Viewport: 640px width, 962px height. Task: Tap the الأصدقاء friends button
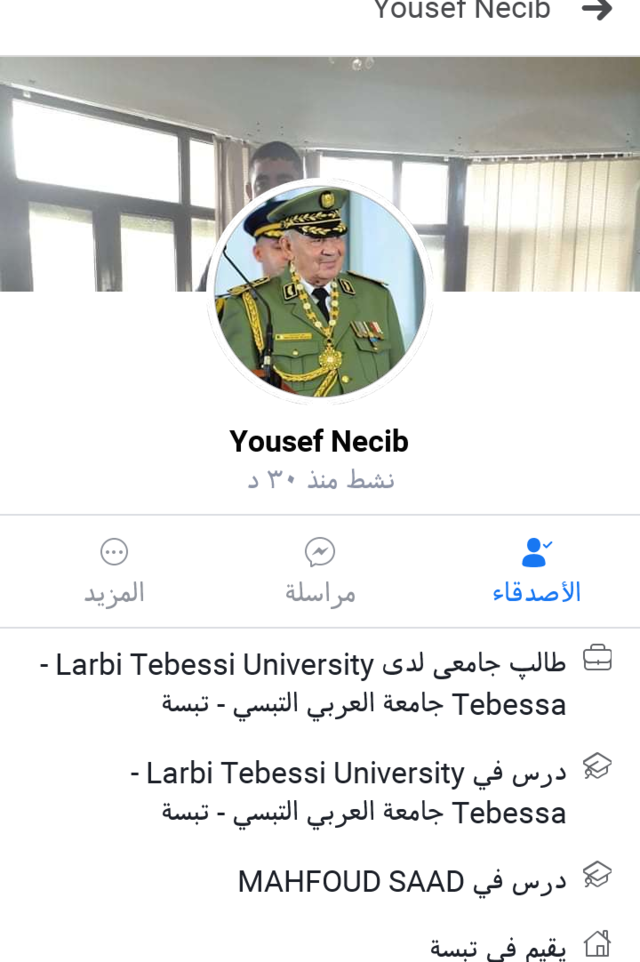[537, 571]
